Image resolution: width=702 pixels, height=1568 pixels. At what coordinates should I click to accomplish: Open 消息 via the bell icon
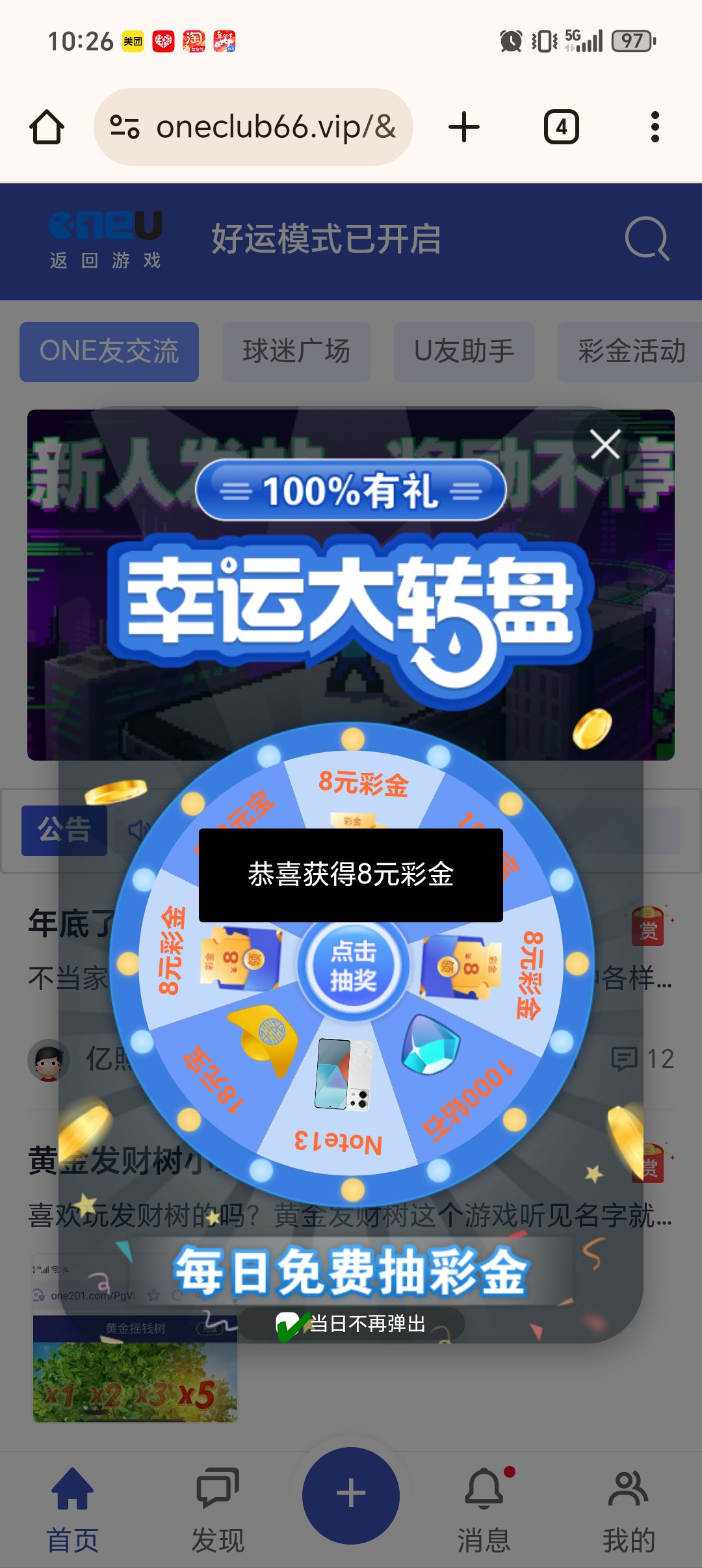[x=484, y=1489]
